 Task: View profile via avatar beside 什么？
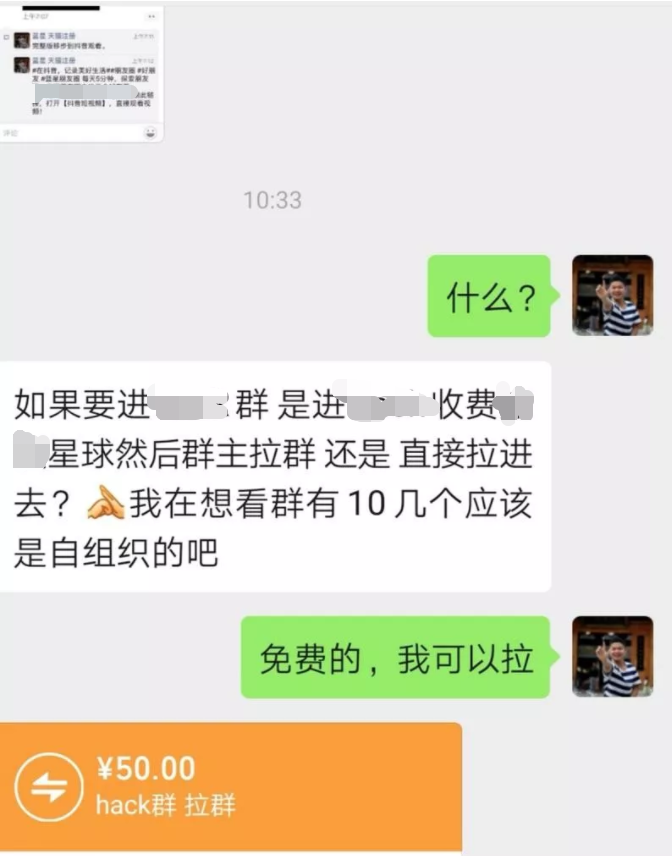pyautogui.click(x=612, y=295)
